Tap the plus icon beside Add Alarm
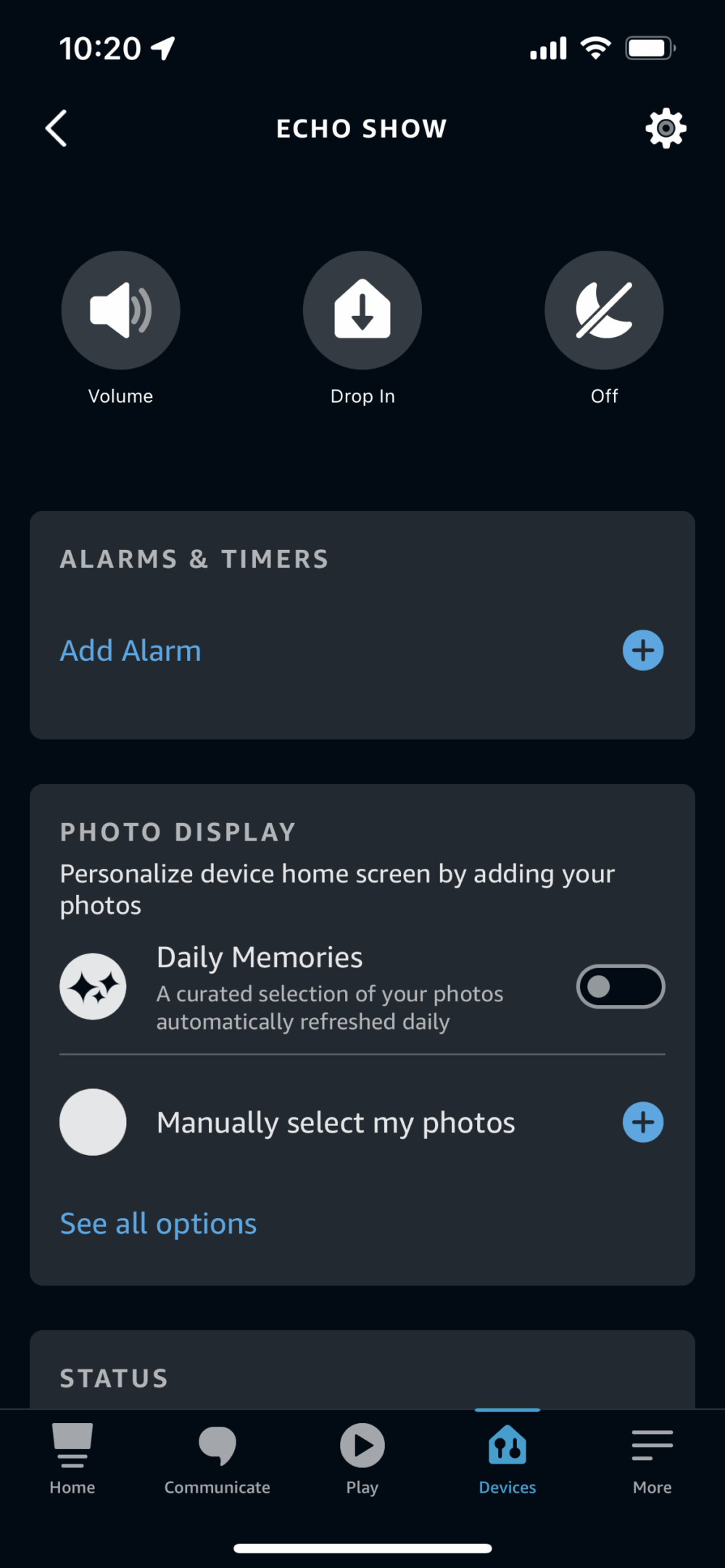Screen dimensions: 725x1568 (643, 651)
